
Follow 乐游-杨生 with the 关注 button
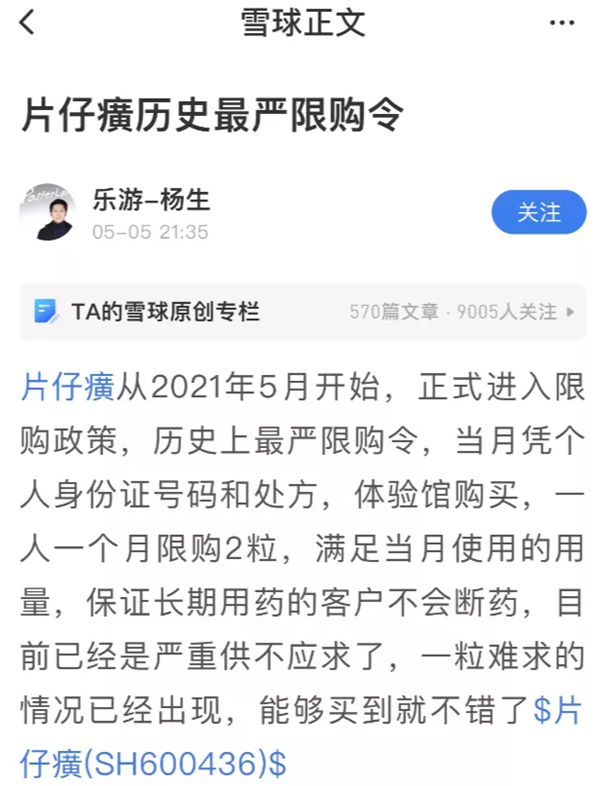(x=538, y=212)
